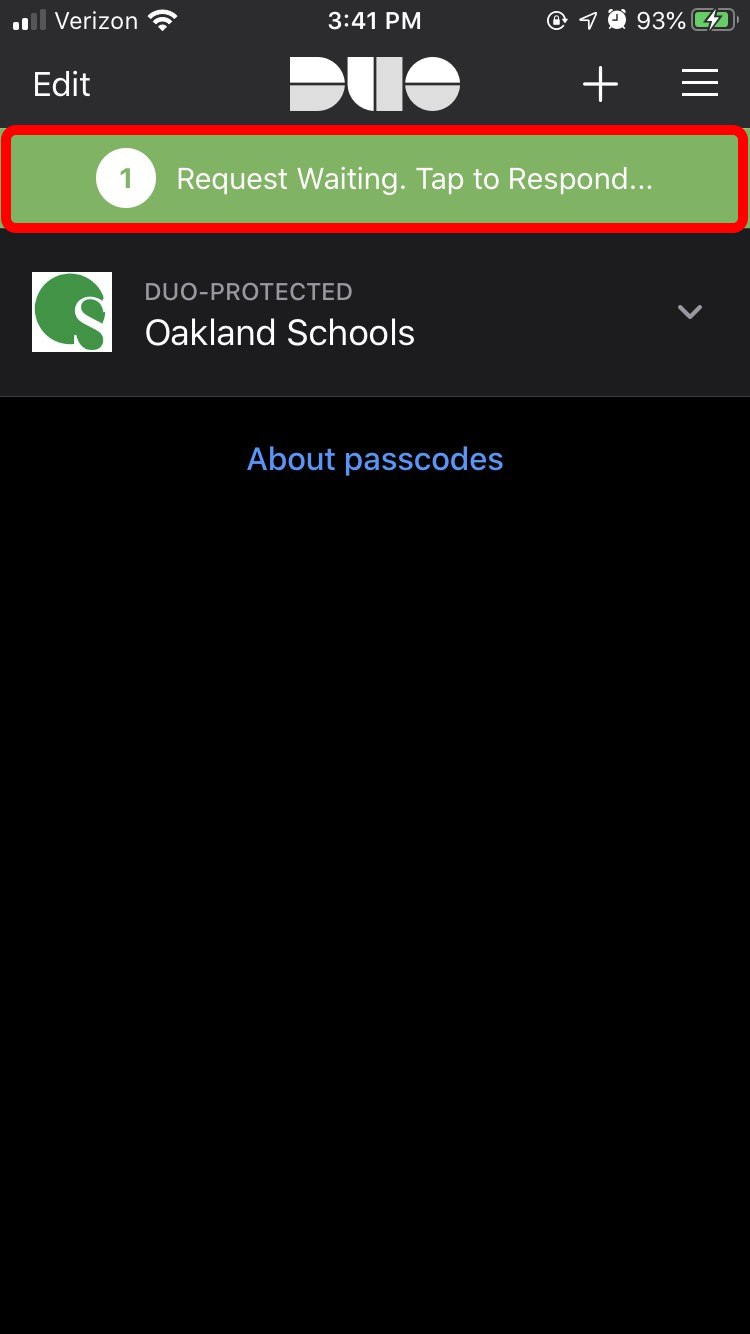Respond to the Request Waiting banner

pyautogui.click(x=375, y=179)
